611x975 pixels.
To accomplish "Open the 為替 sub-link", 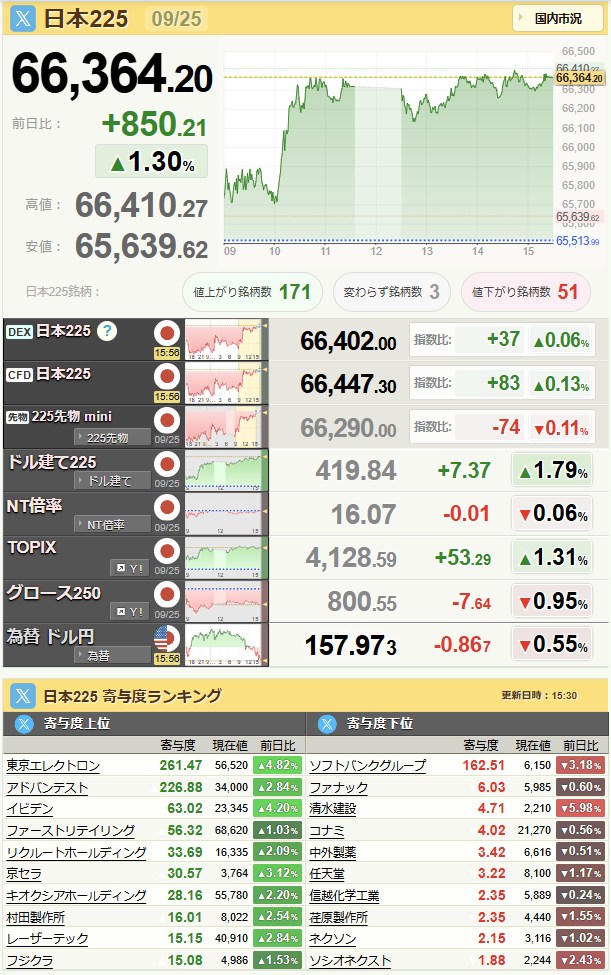I will tap(113, 655).
